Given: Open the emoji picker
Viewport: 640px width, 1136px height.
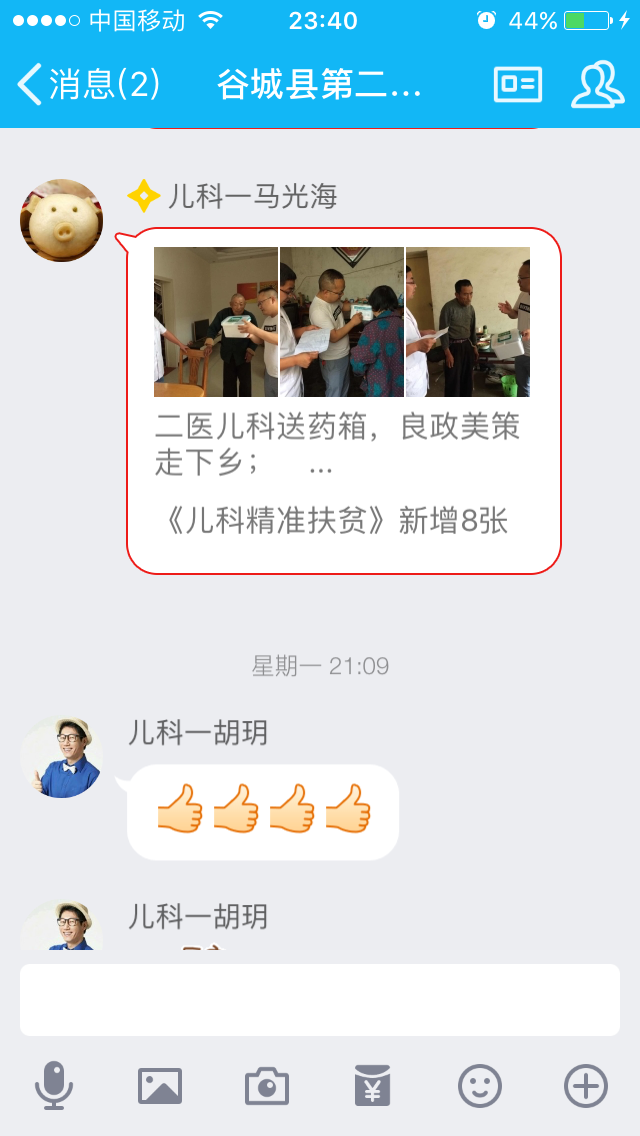Looking at the screenshot, I should pos(480,1085).
